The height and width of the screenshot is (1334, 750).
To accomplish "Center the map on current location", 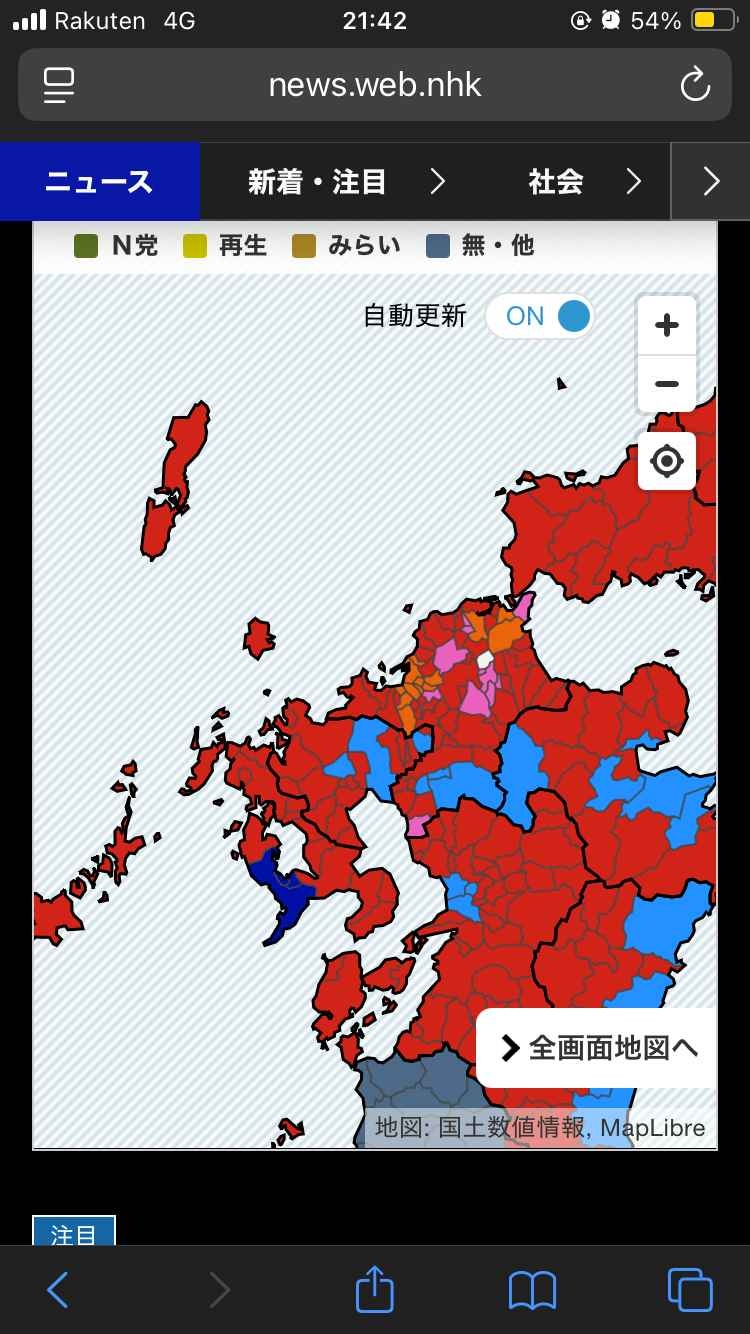I will 666,461.
